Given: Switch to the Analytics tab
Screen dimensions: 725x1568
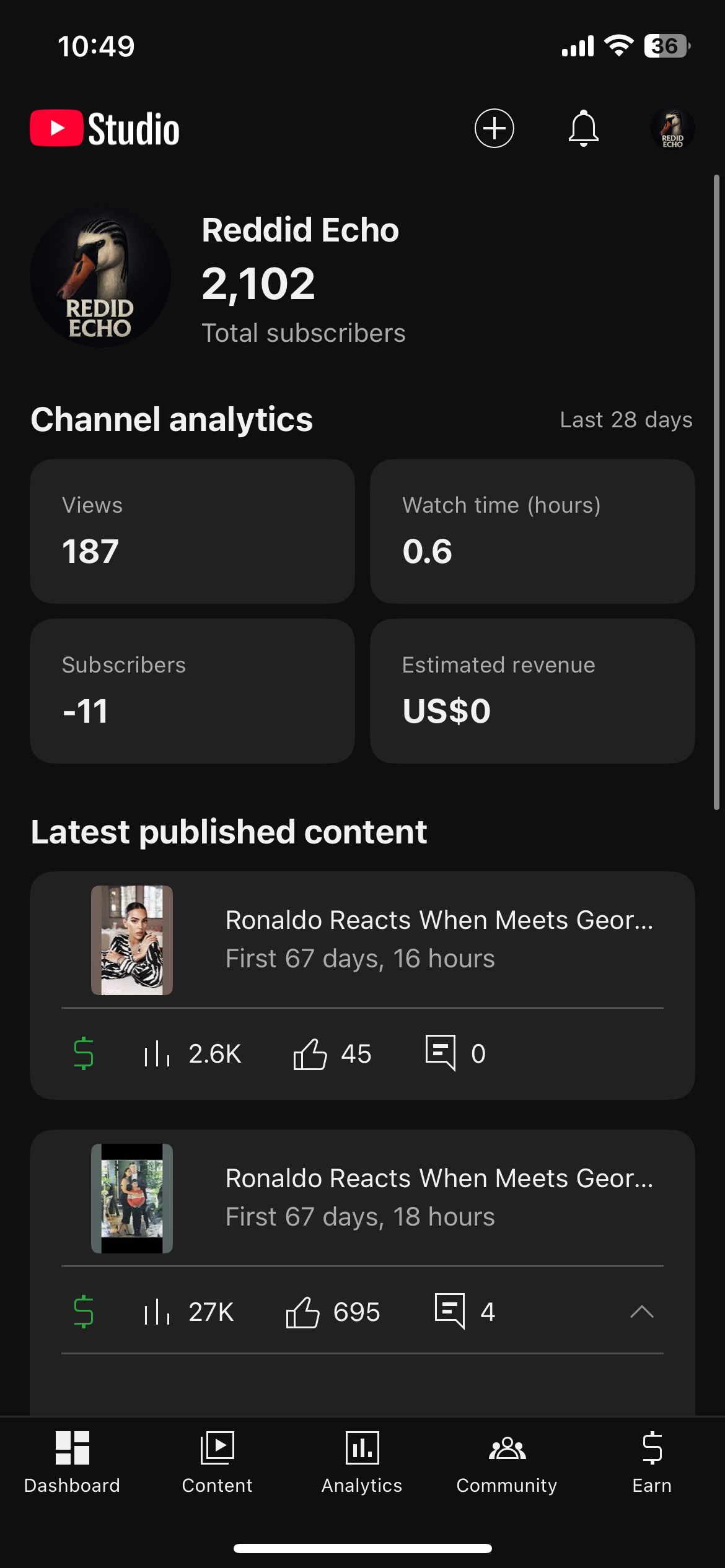Looking at the screenshot, I should (x=362, y=1461).
